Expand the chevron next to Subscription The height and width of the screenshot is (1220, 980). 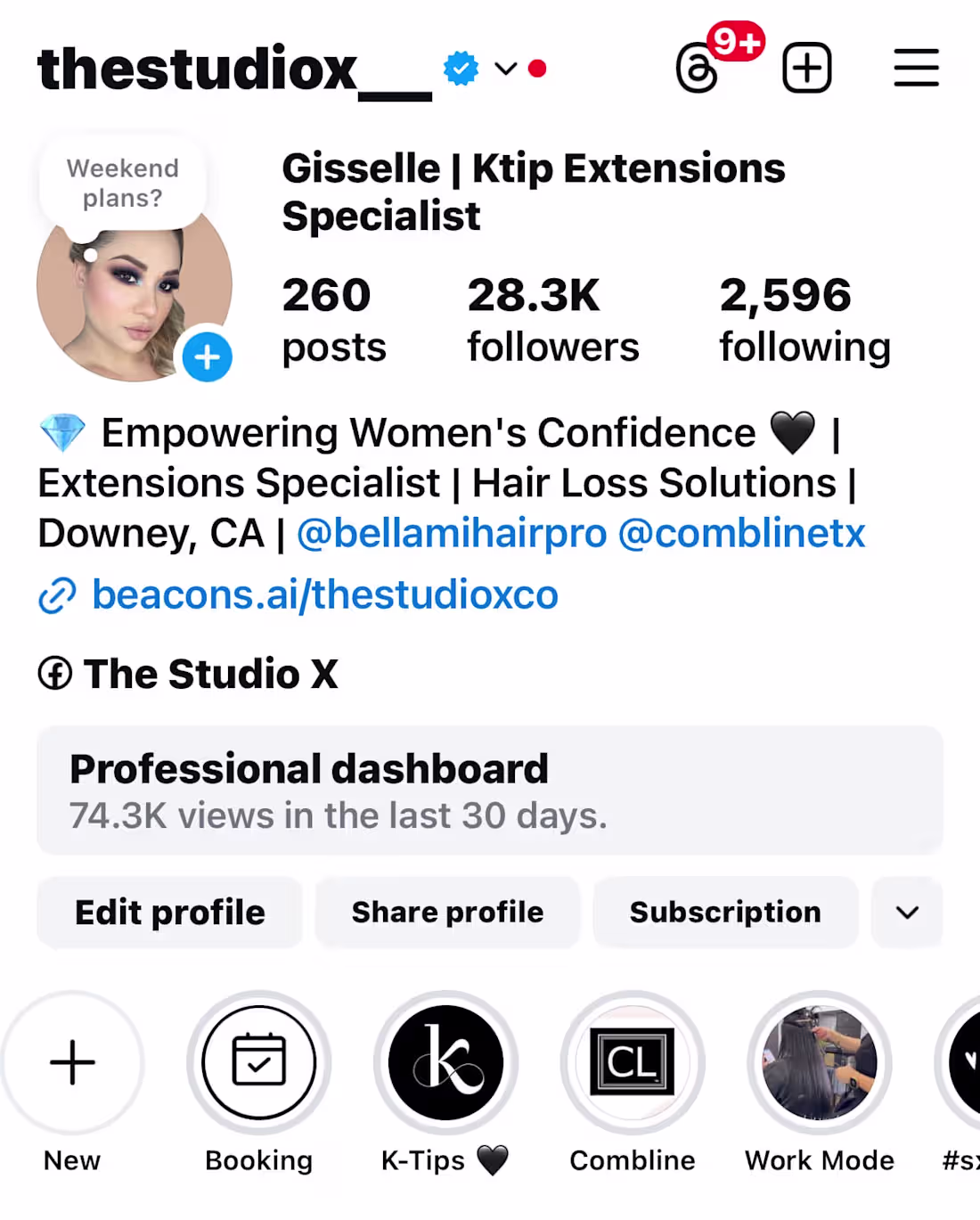907,913
